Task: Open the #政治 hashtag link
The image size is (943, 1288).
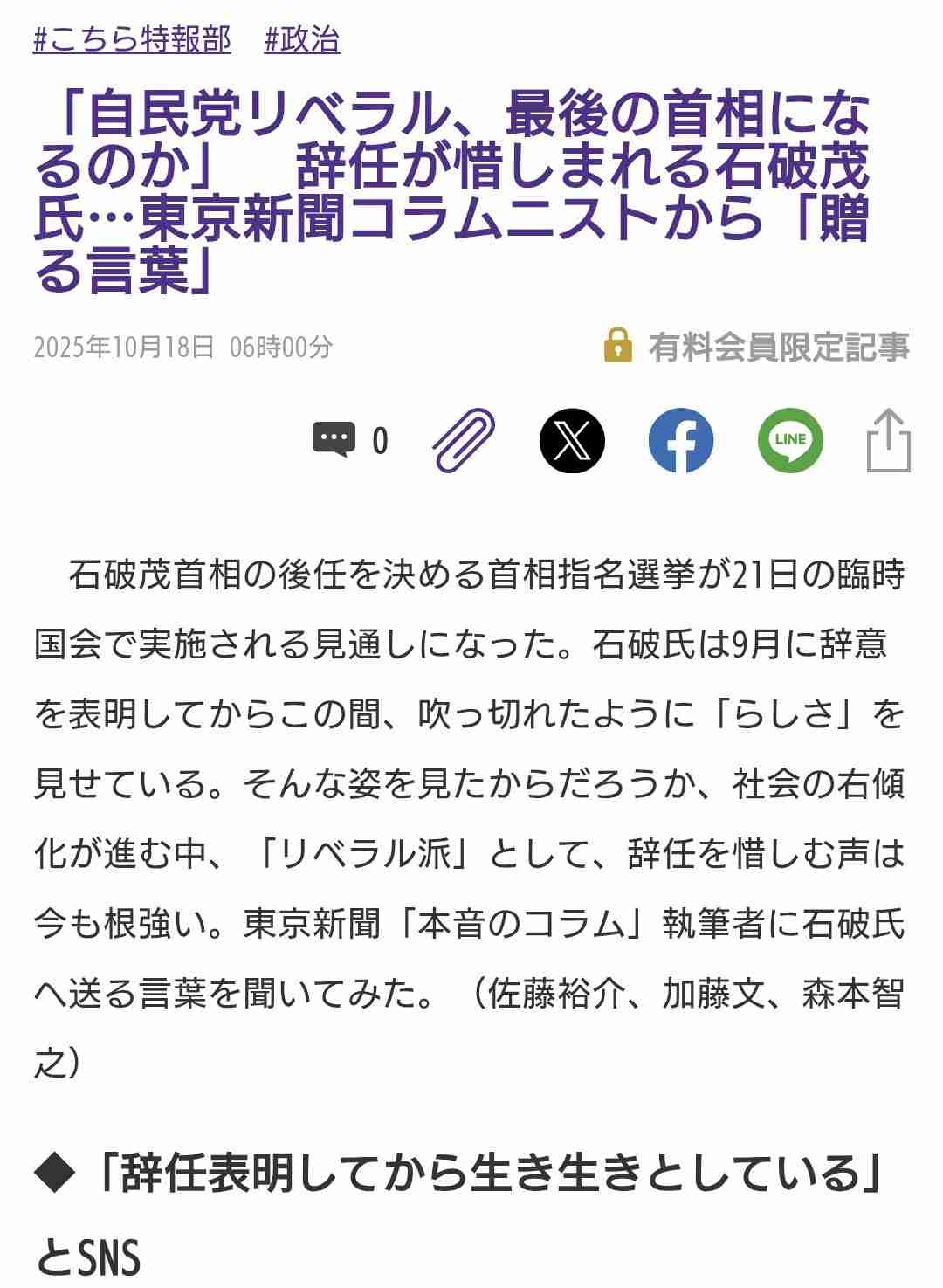Action: 301,40
